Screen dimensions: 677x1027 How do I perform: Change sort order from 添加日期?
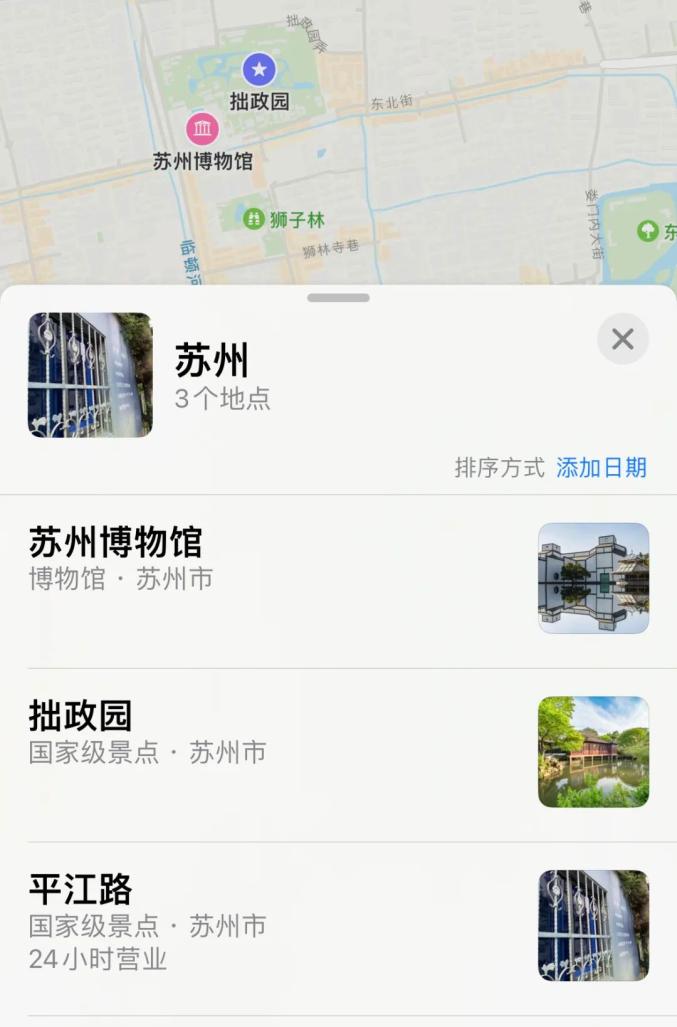point(601,467)
